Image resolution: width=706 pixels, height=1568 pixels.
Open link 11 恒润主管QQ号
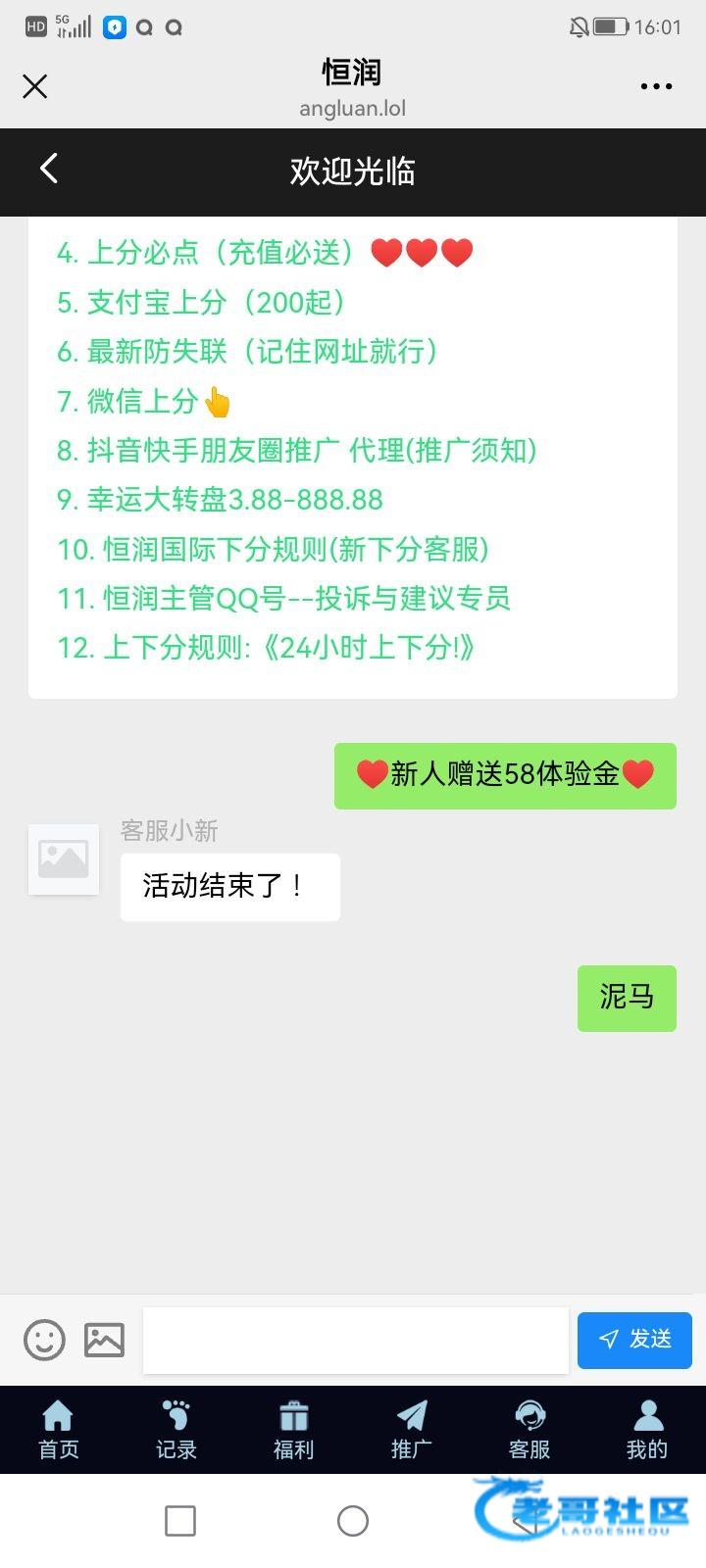pos(283,598)
